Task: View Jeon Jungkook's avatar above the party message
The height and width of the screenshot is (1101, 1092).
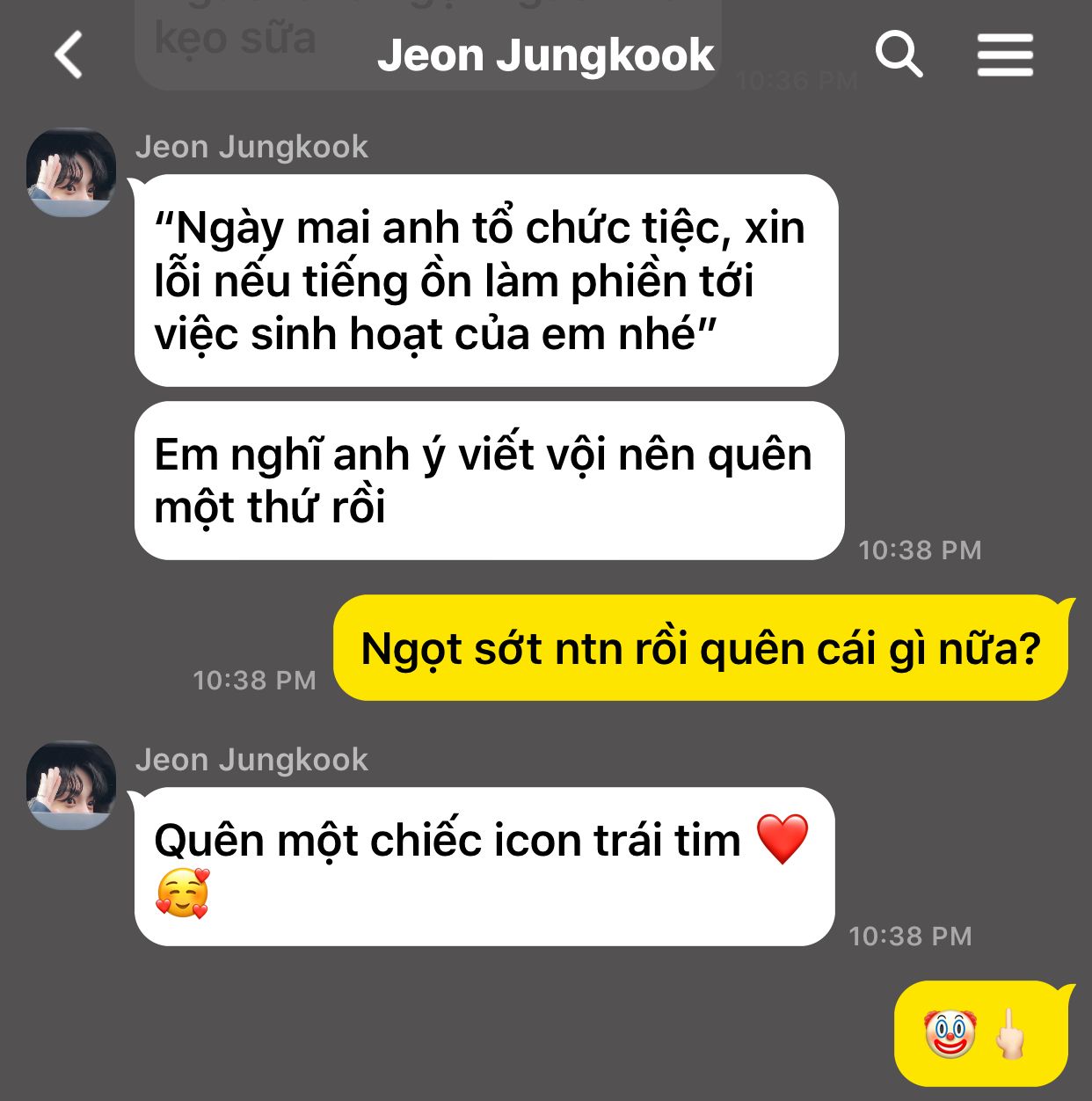Action: tap(71, 172)
